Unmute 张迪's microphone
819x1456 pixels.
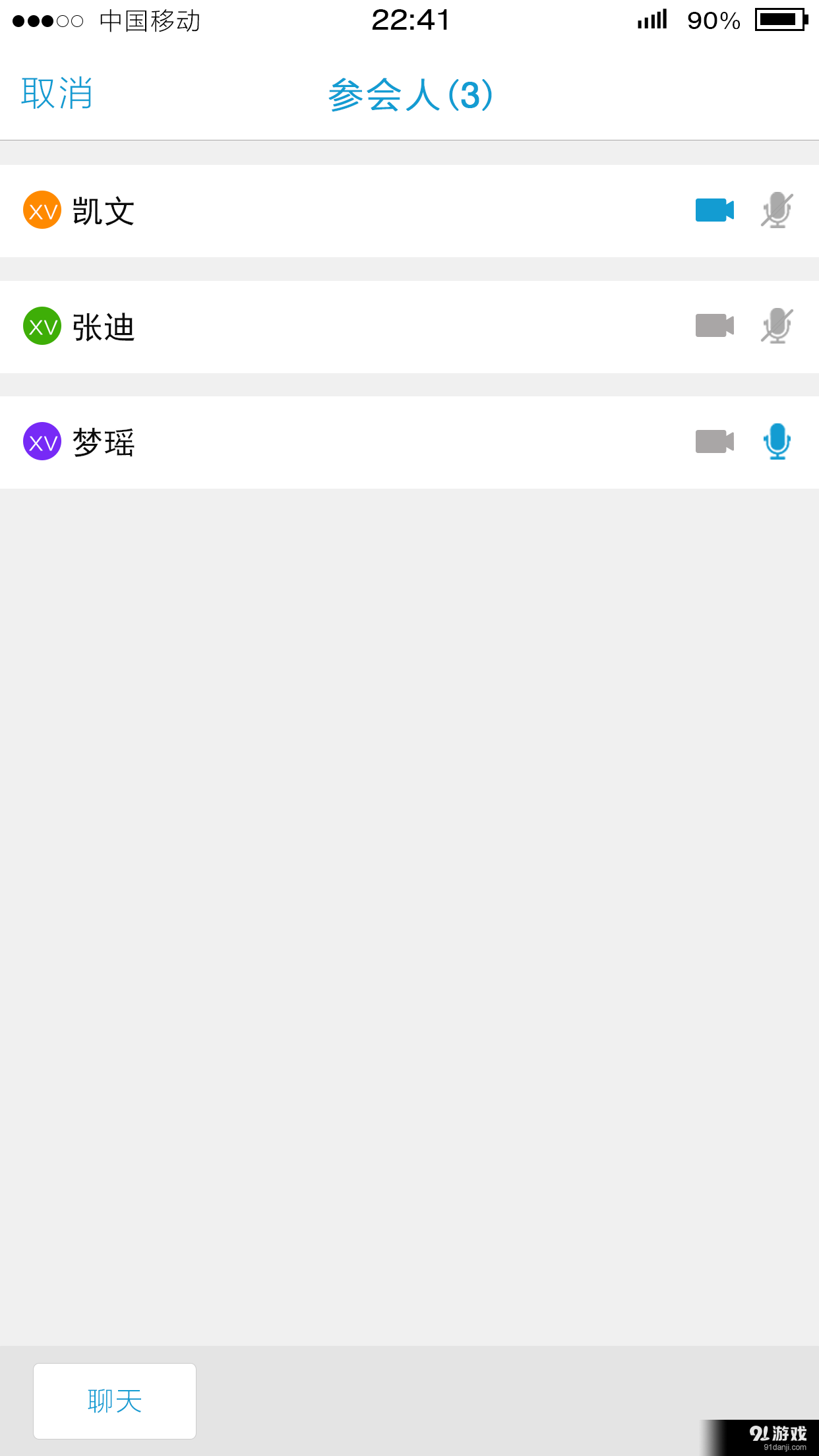(x=777, y=326)
